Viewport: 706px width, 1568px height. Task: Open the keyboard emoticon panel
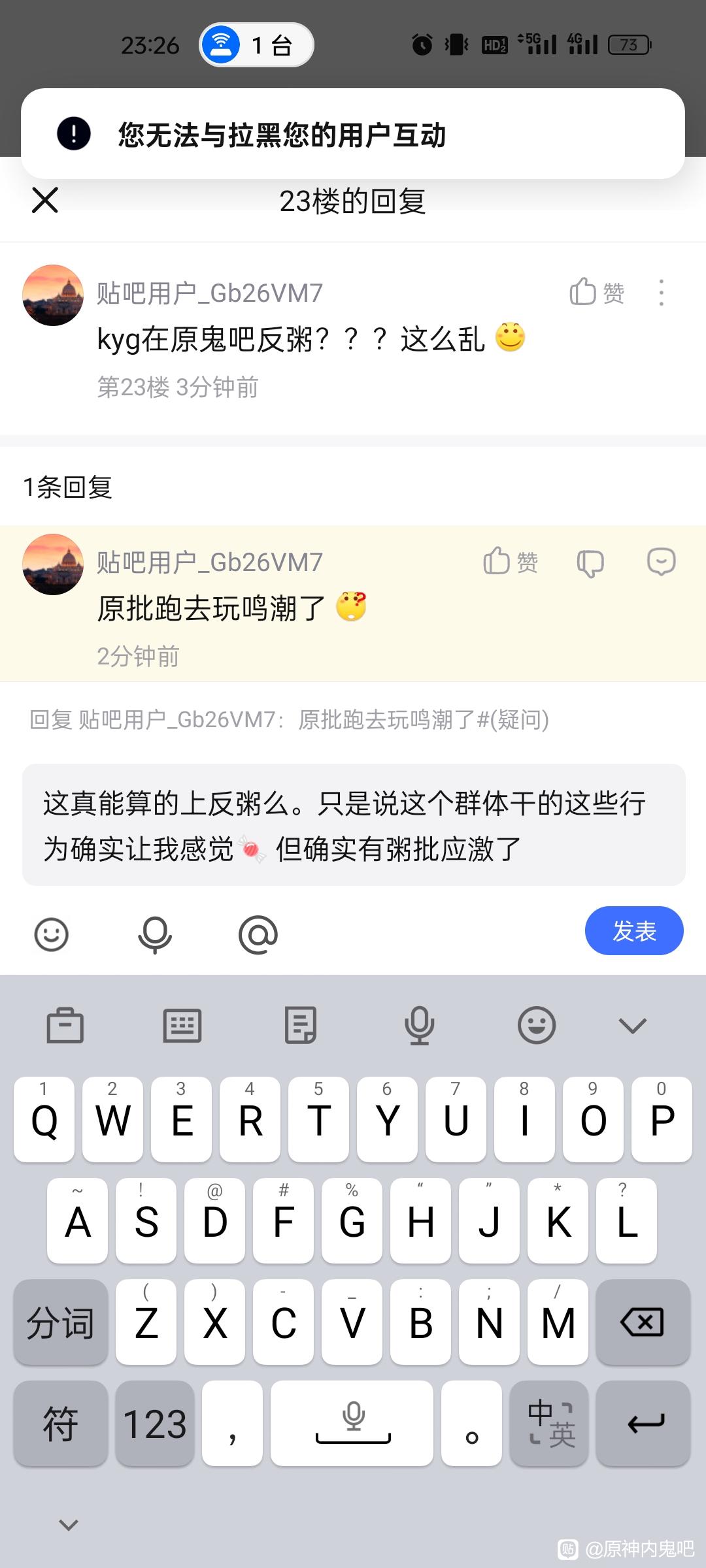(x=537, y=1026)
